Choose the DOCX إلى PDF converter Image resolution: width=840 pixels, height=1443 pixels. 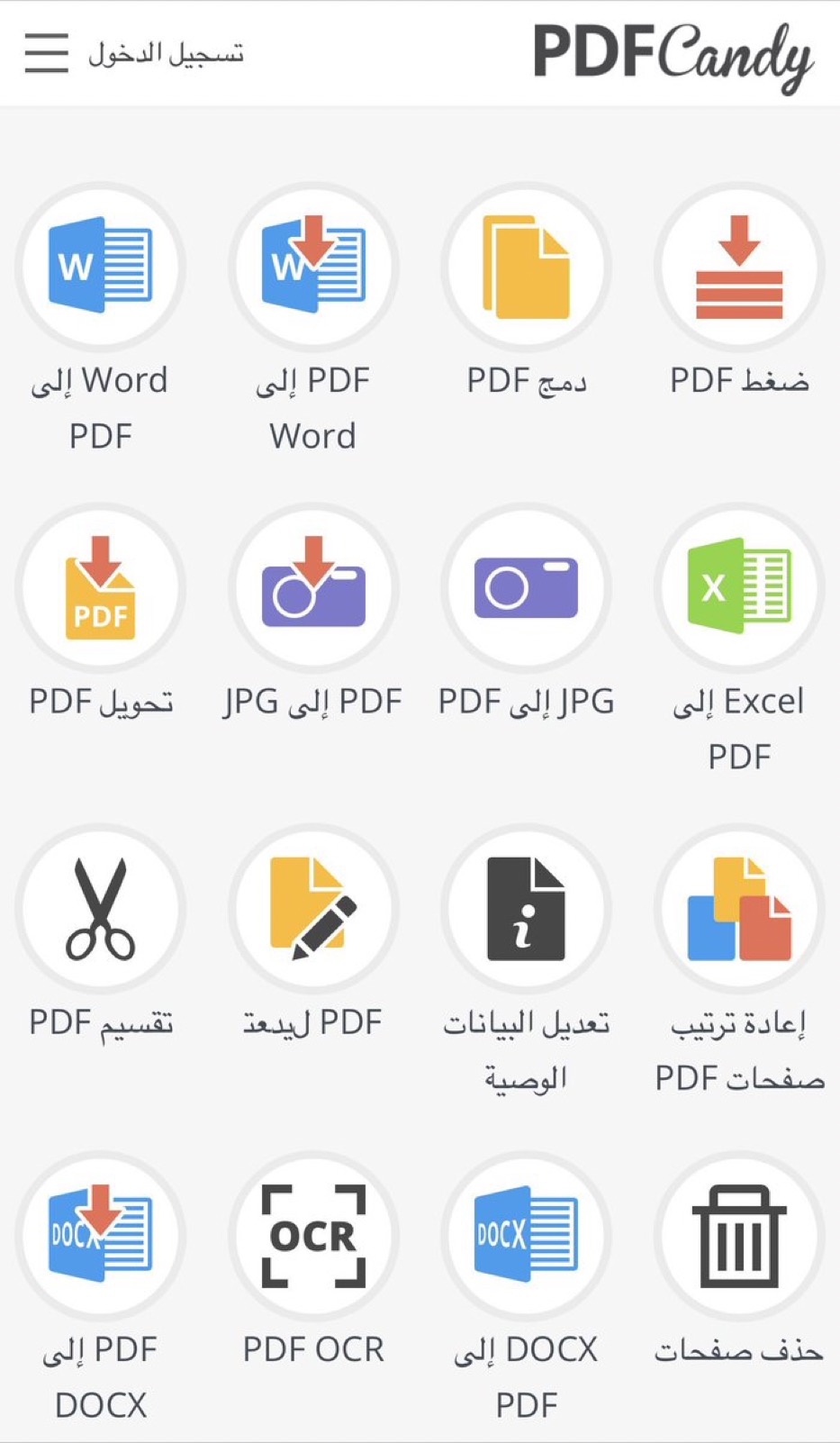click(x=527, y=1235)
